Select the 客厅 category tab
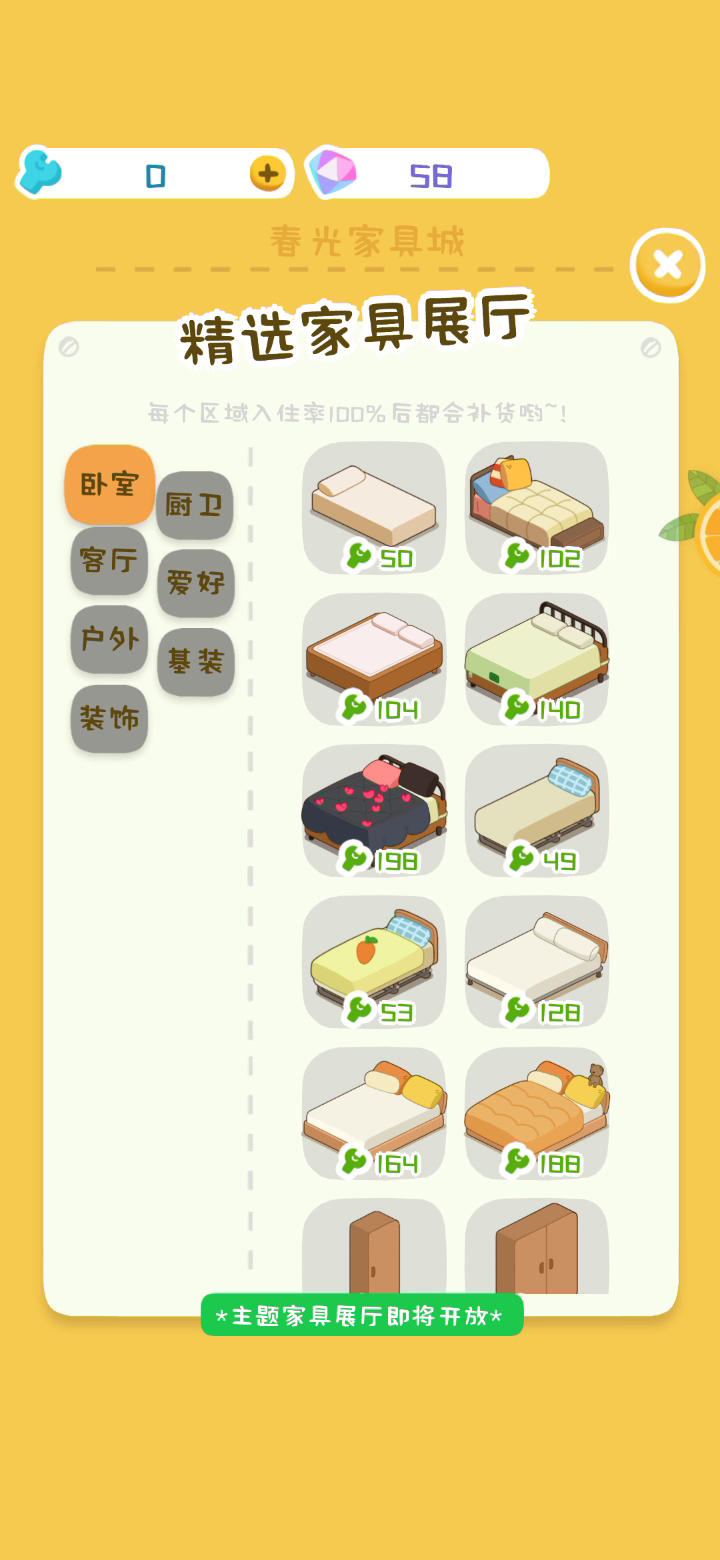This screenshot has height=1560, width=720. (x=109, y=560)
